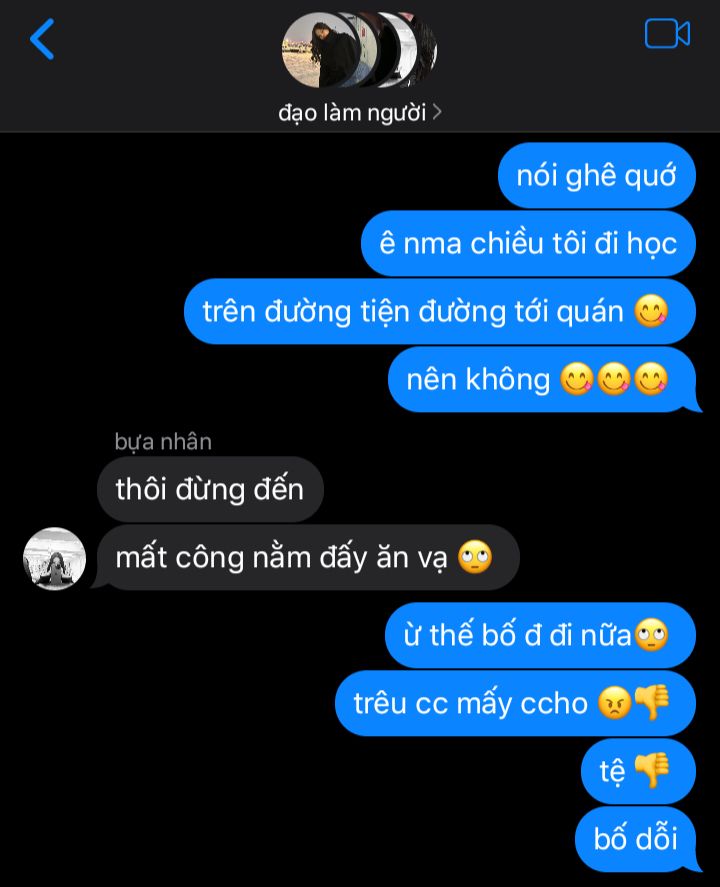The height and width of the screenshot is (887, 720).
Task: Start a FaceTime video call
Action: [x=667, y=34]
